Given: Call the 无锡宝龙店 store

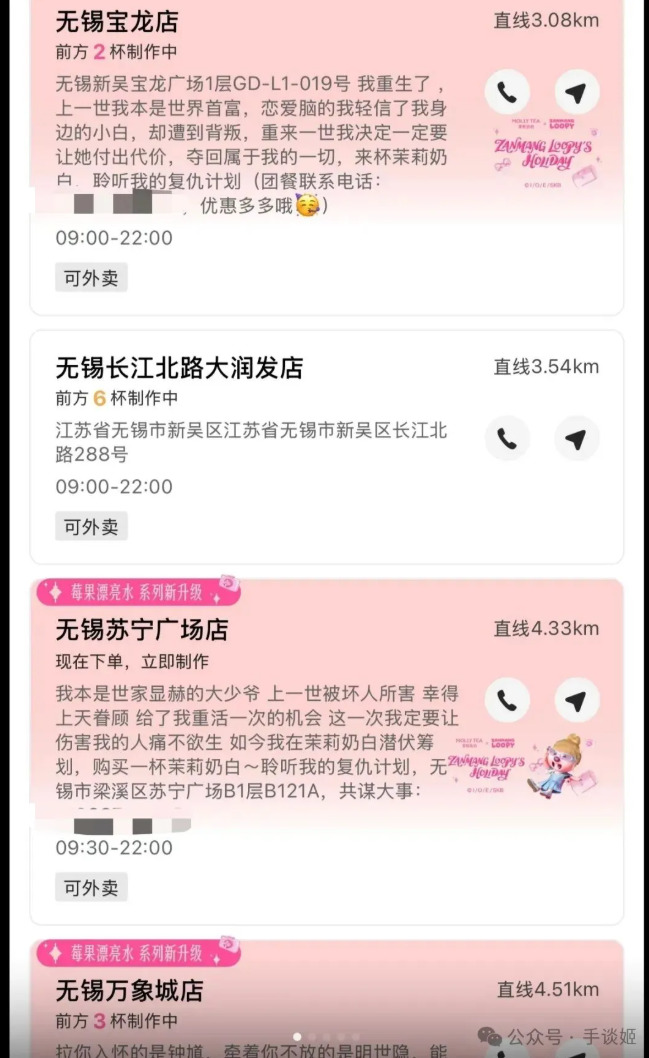Looking at the screenshot, I should [x=507, y=93].
